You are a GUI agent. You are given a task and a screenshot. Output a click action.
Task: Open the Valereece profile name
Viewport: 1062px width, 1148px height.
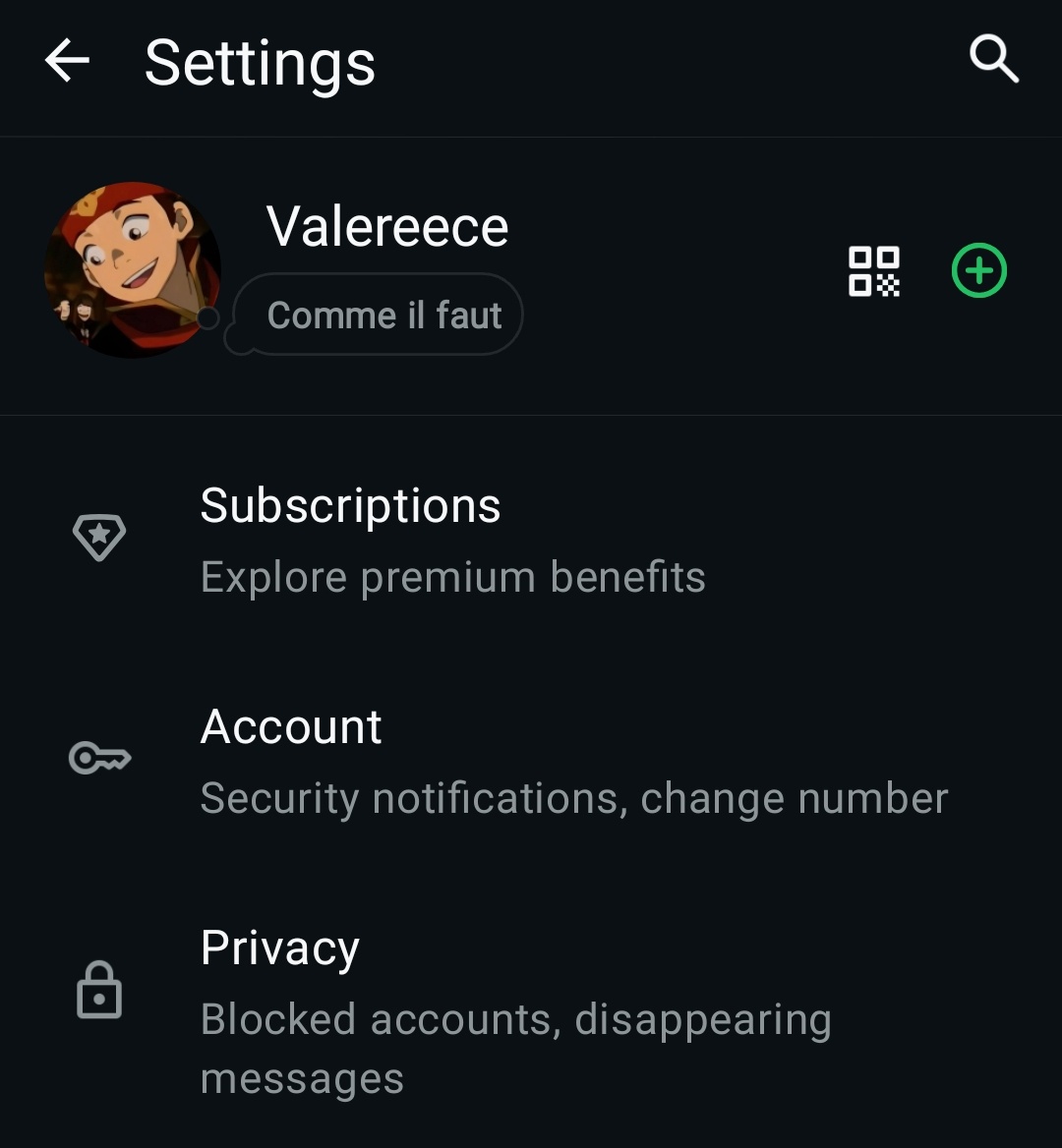pos(387,226)
